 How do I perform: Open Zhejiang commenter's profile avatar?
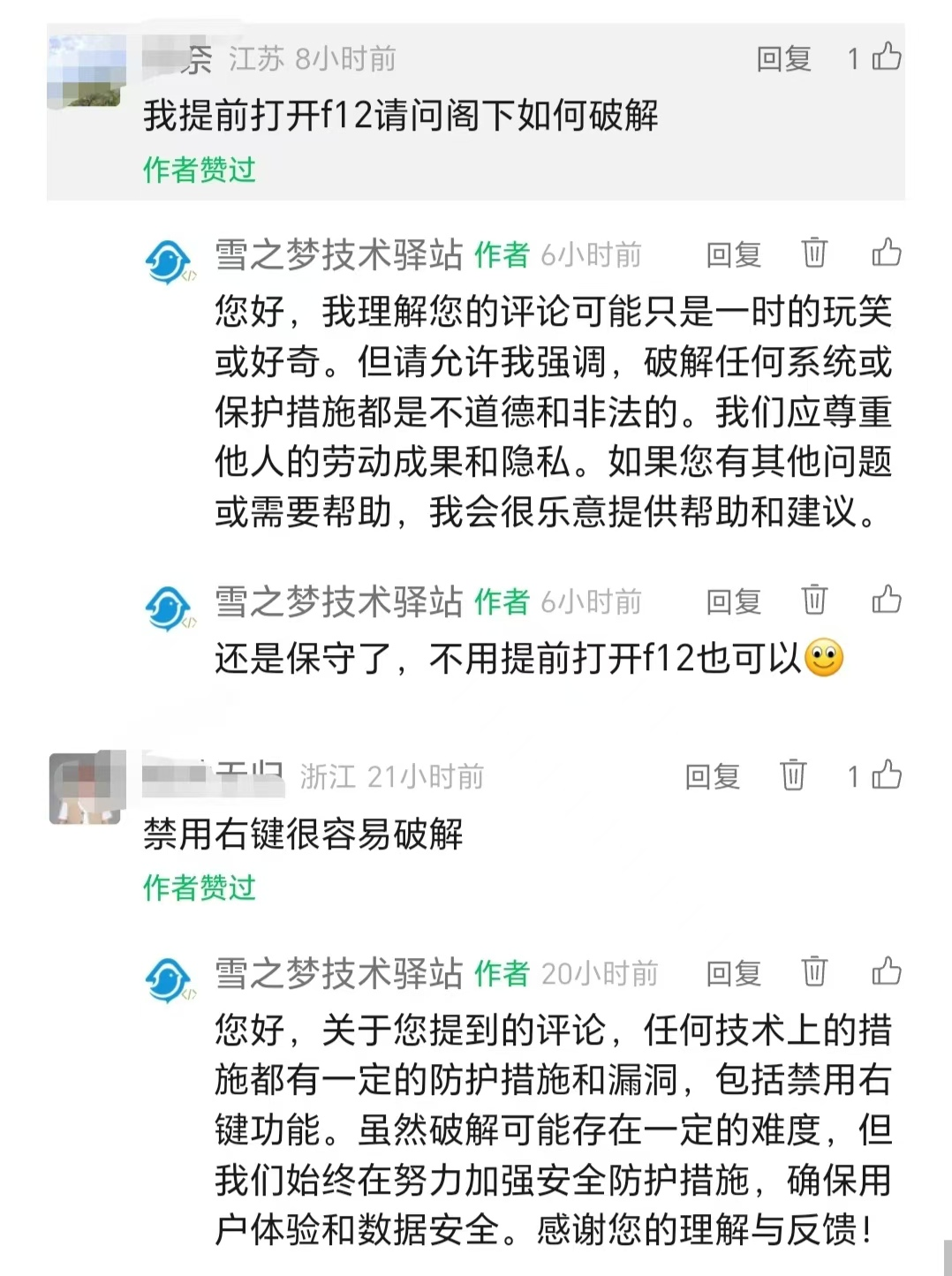[85, 789]
